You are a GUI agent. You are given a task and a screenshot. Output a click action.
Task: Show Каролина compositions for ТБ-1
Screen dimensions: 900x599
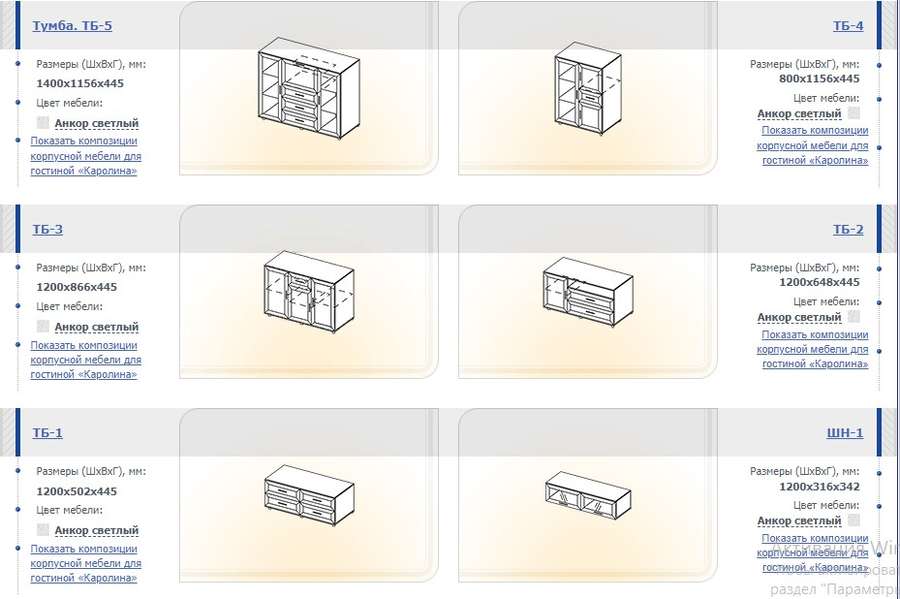pos(84,563)
